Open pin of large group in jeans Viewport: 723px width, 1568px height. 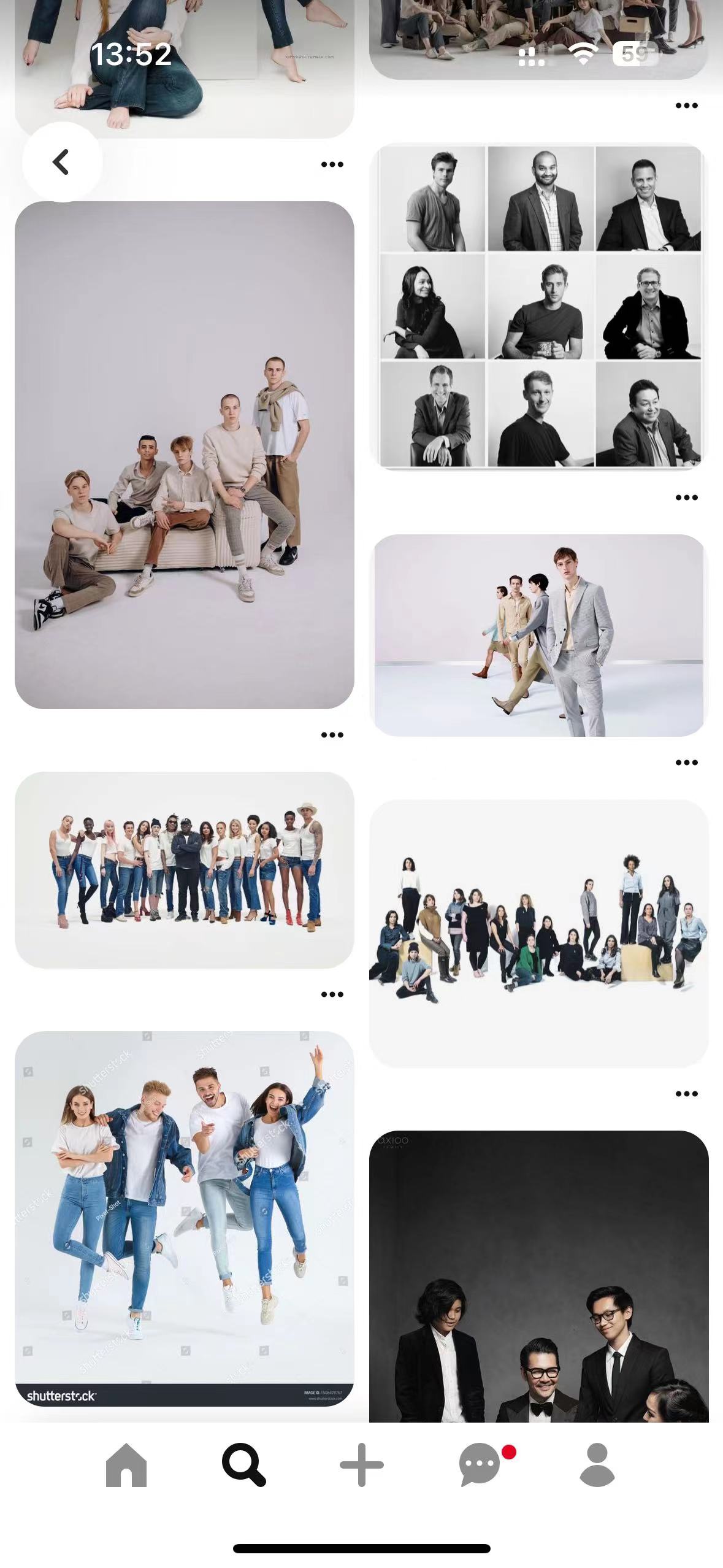click(184, 869)
